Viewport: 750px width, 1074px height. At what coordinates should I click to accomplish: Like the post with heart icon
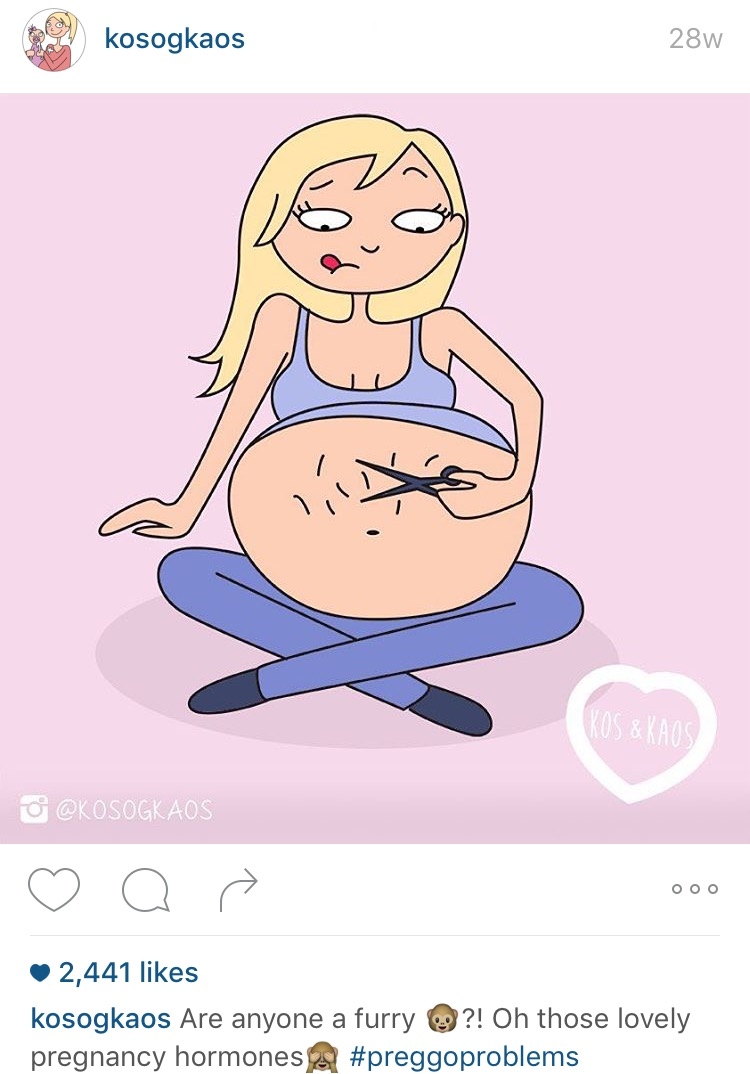53,889
